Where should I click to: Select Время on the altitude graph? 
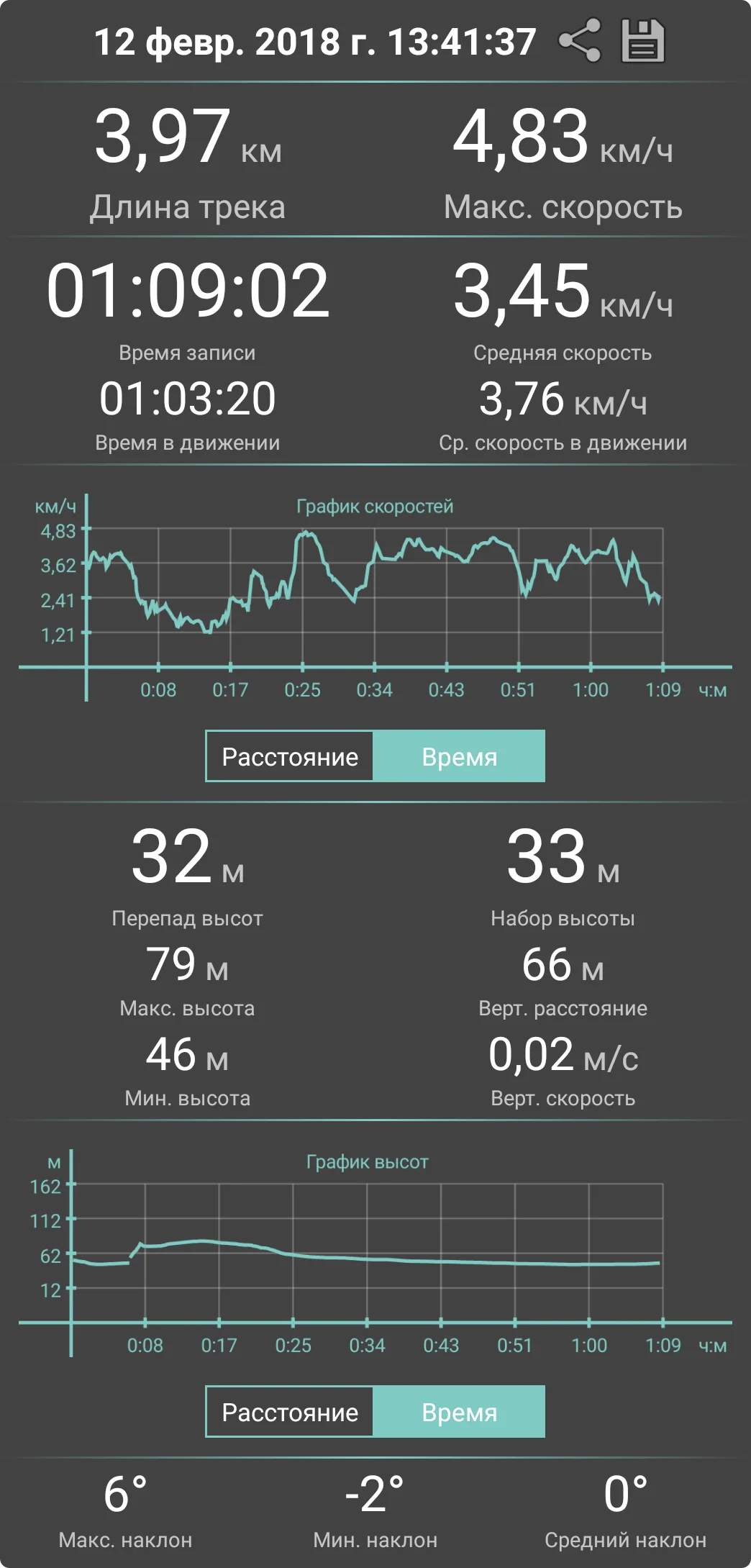[459, 1412]
